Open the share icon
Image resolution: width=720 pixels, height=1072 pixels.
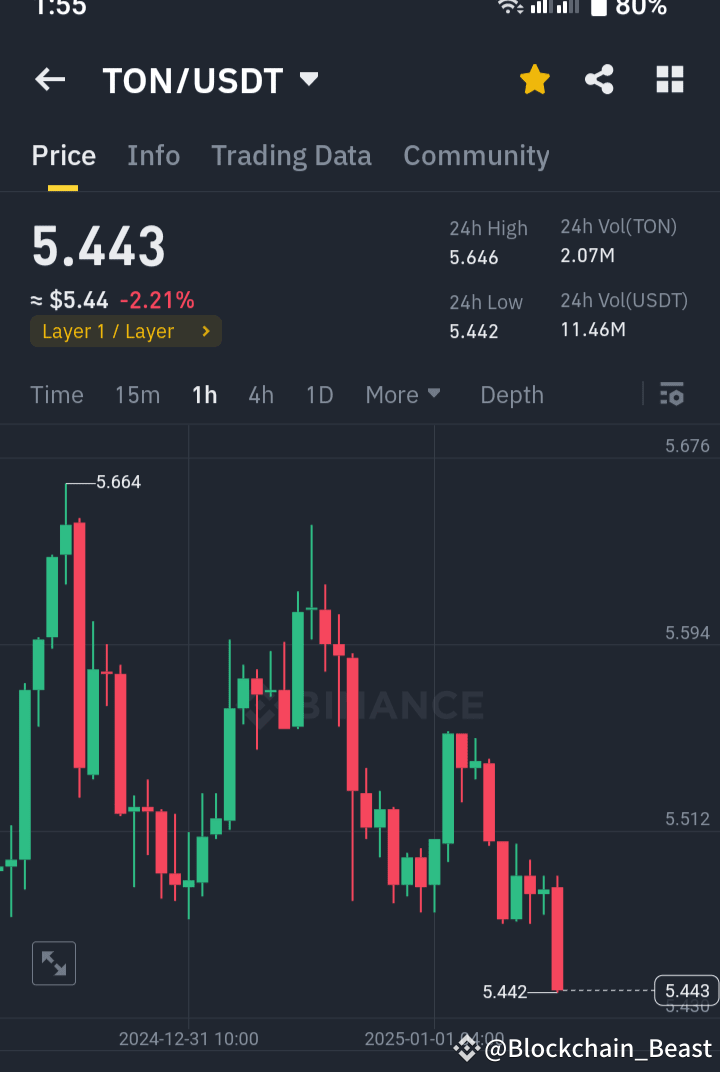(x=599, y=79)
